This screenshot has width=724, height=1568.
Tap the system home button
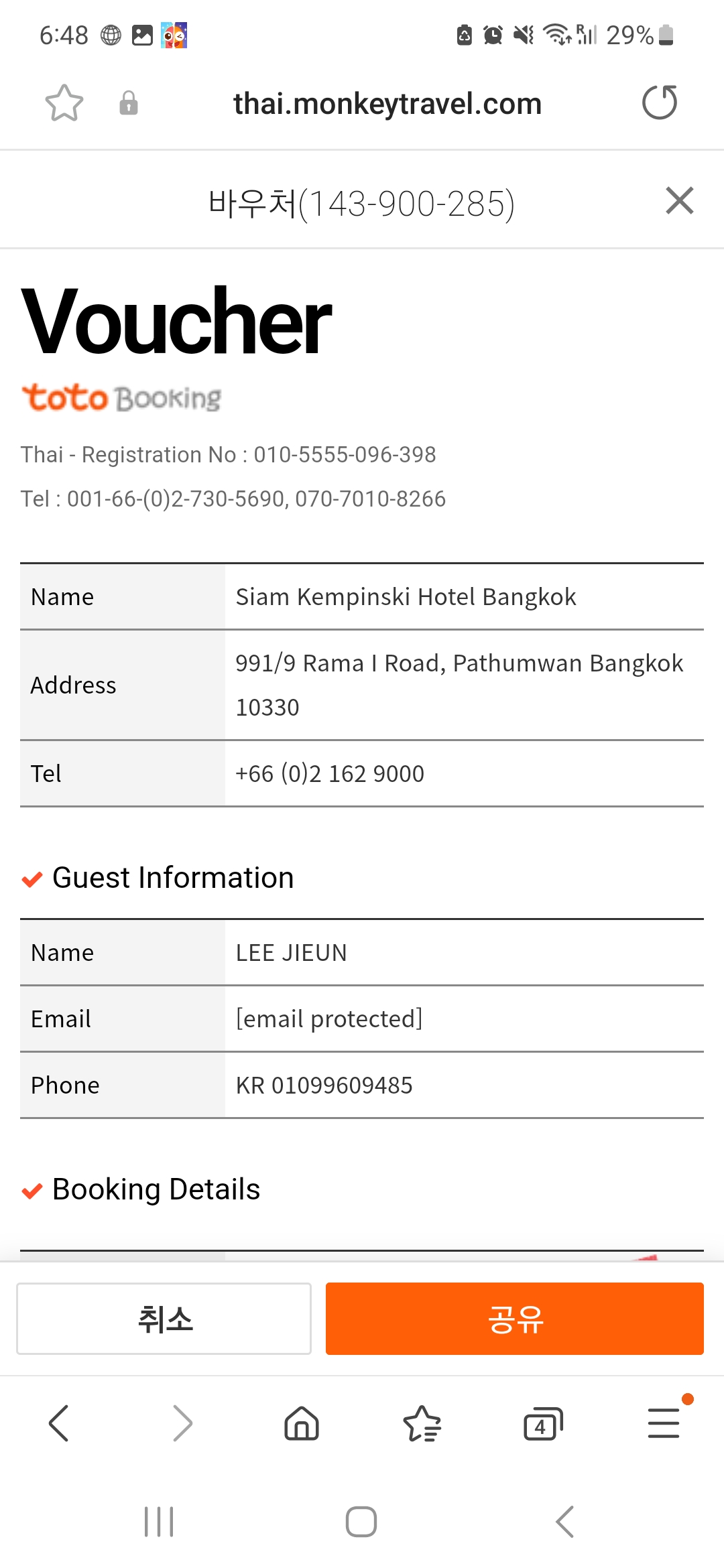click(x=361, y=1522)
